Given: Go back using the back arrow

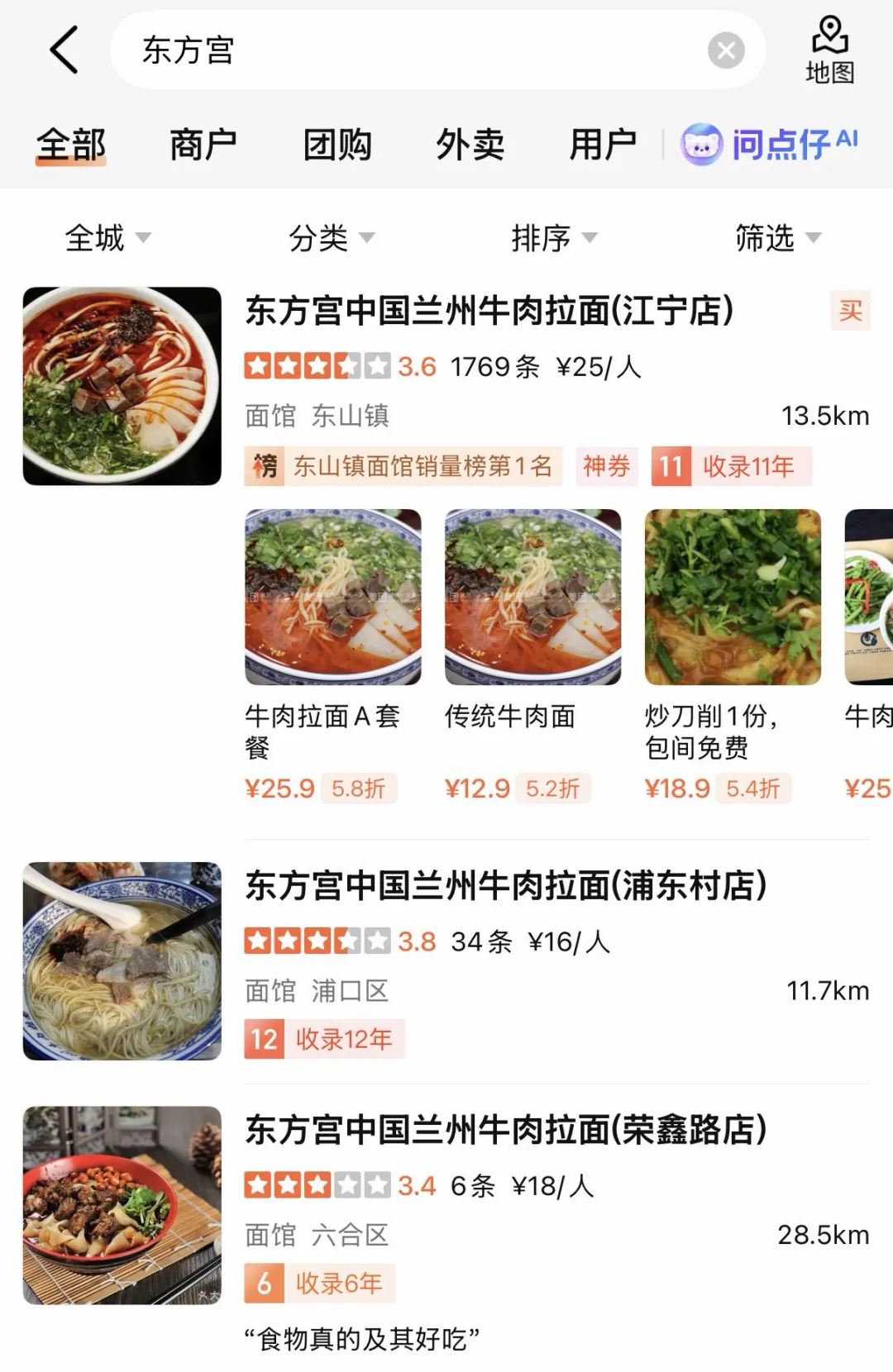Looking at the screenshot, I should click(x=64, y=50).
